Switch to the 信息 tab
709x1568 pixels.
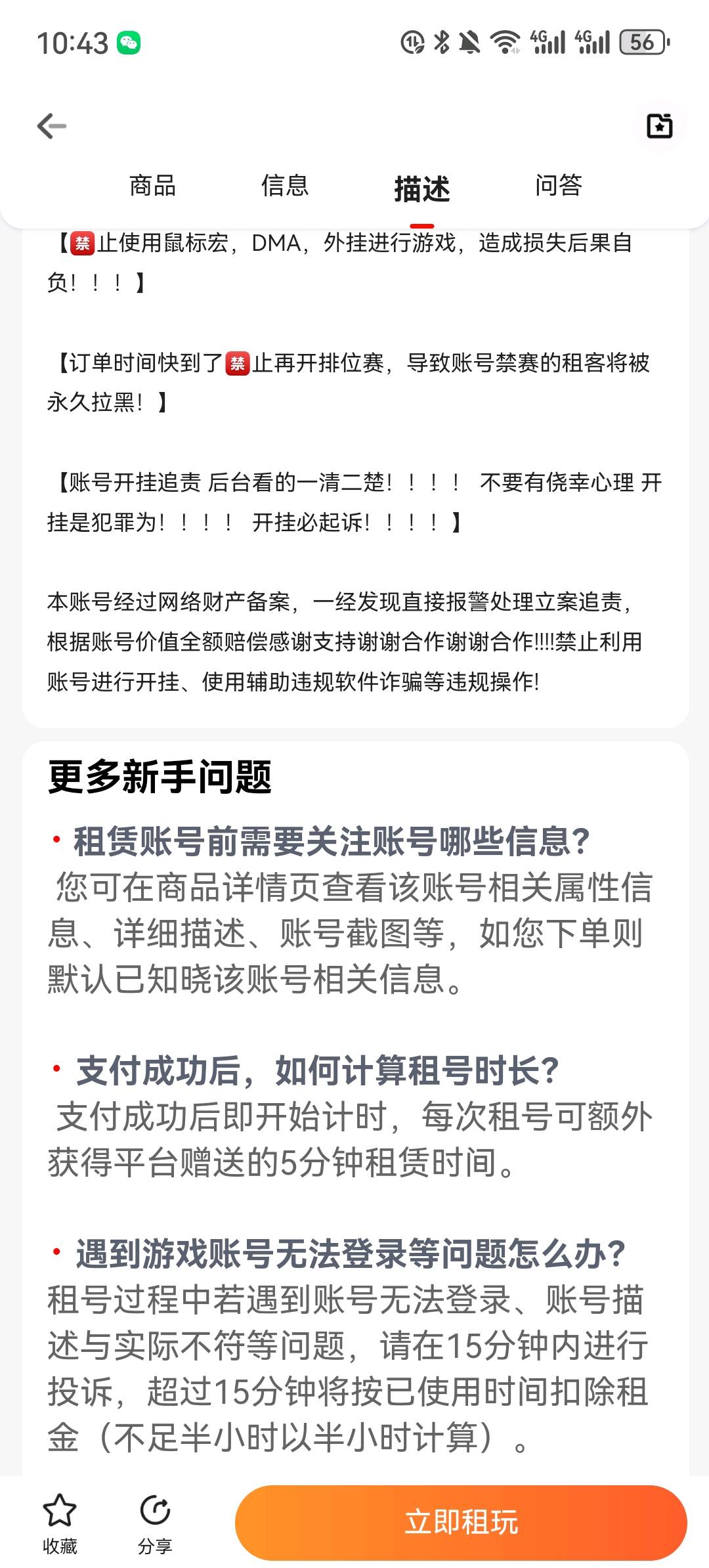tap(284, 185)
